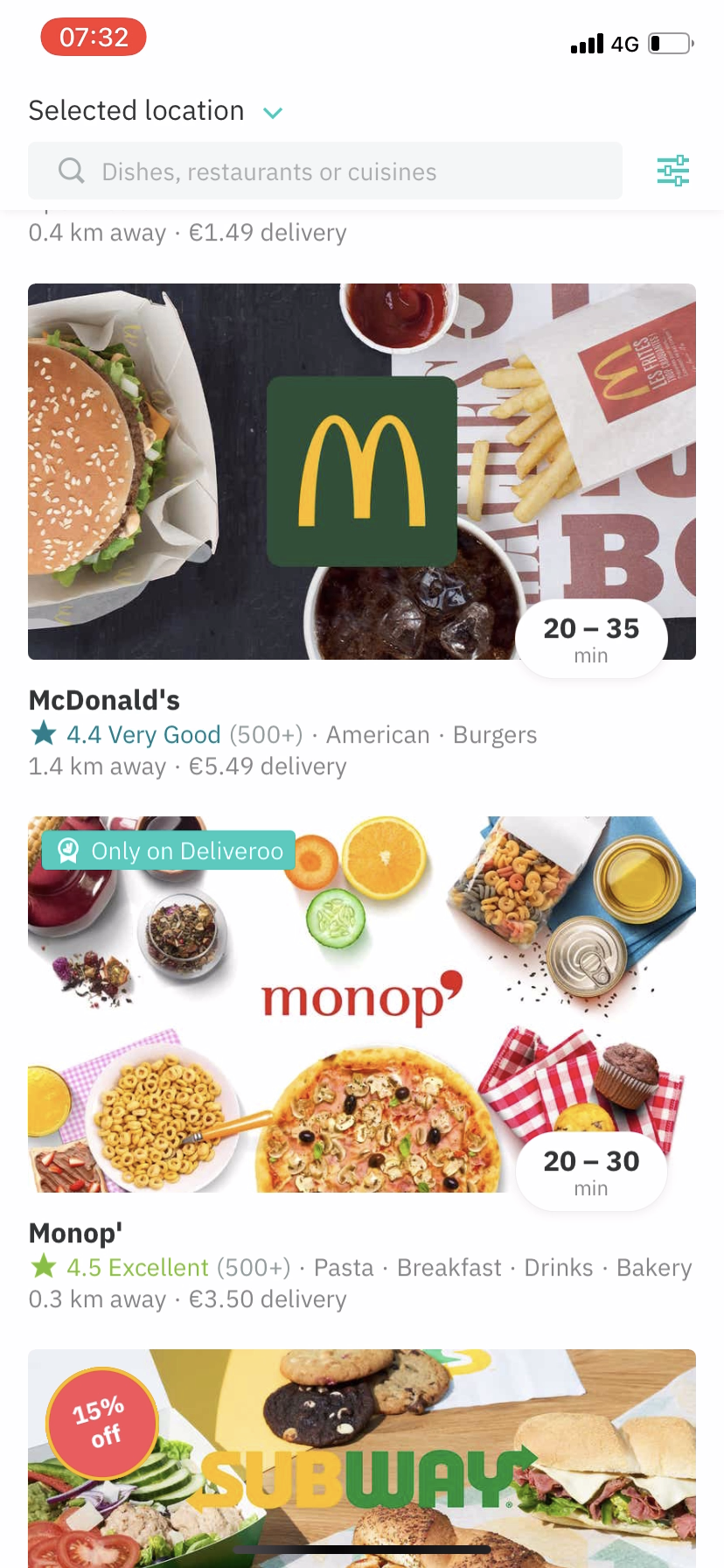Image resolution: width=724 pixels, height=1568 pixels.
Task: Select the star icon next to McDonald's rating
Action: (x=42, y=734)
